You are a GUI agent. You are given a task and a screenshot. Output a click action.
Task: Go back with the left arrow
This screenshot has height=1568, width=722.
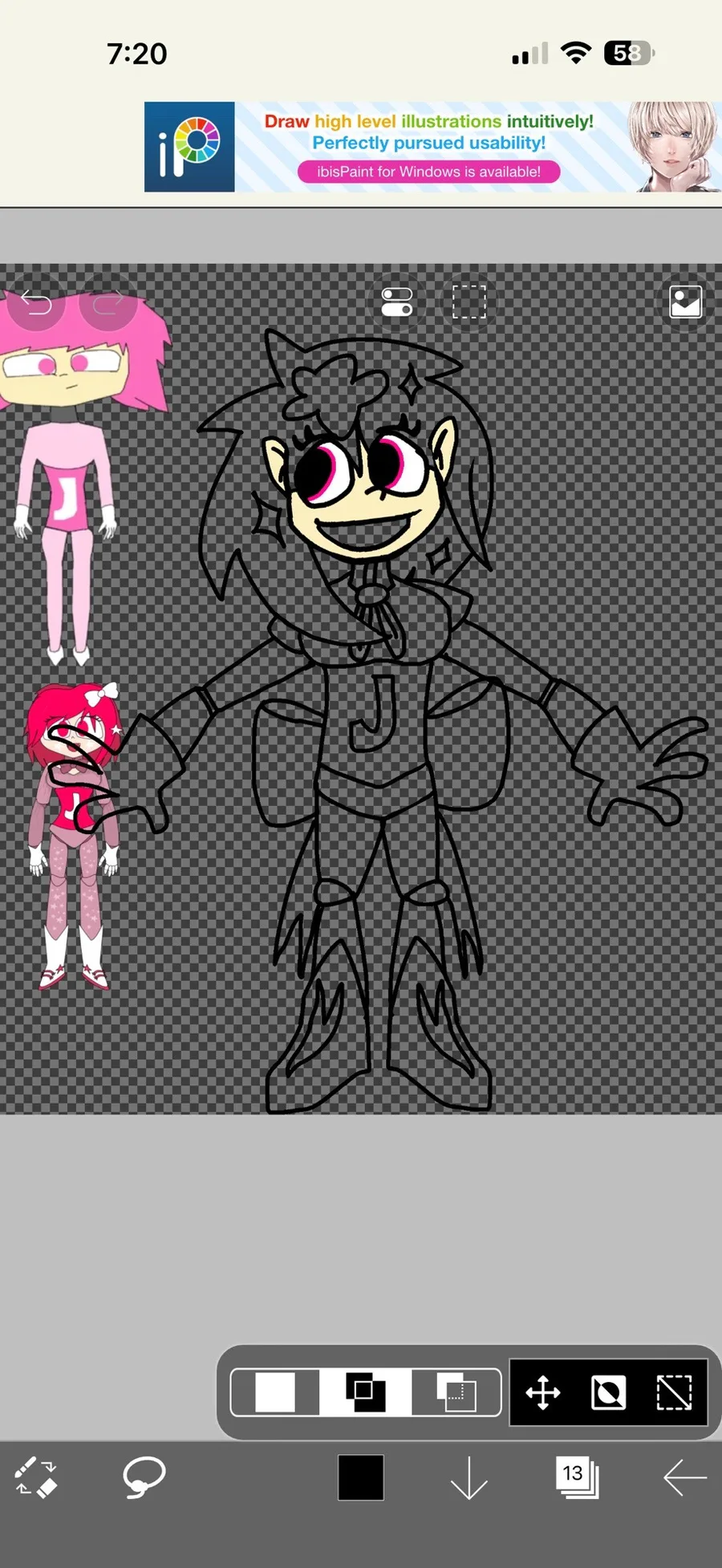686,1477
